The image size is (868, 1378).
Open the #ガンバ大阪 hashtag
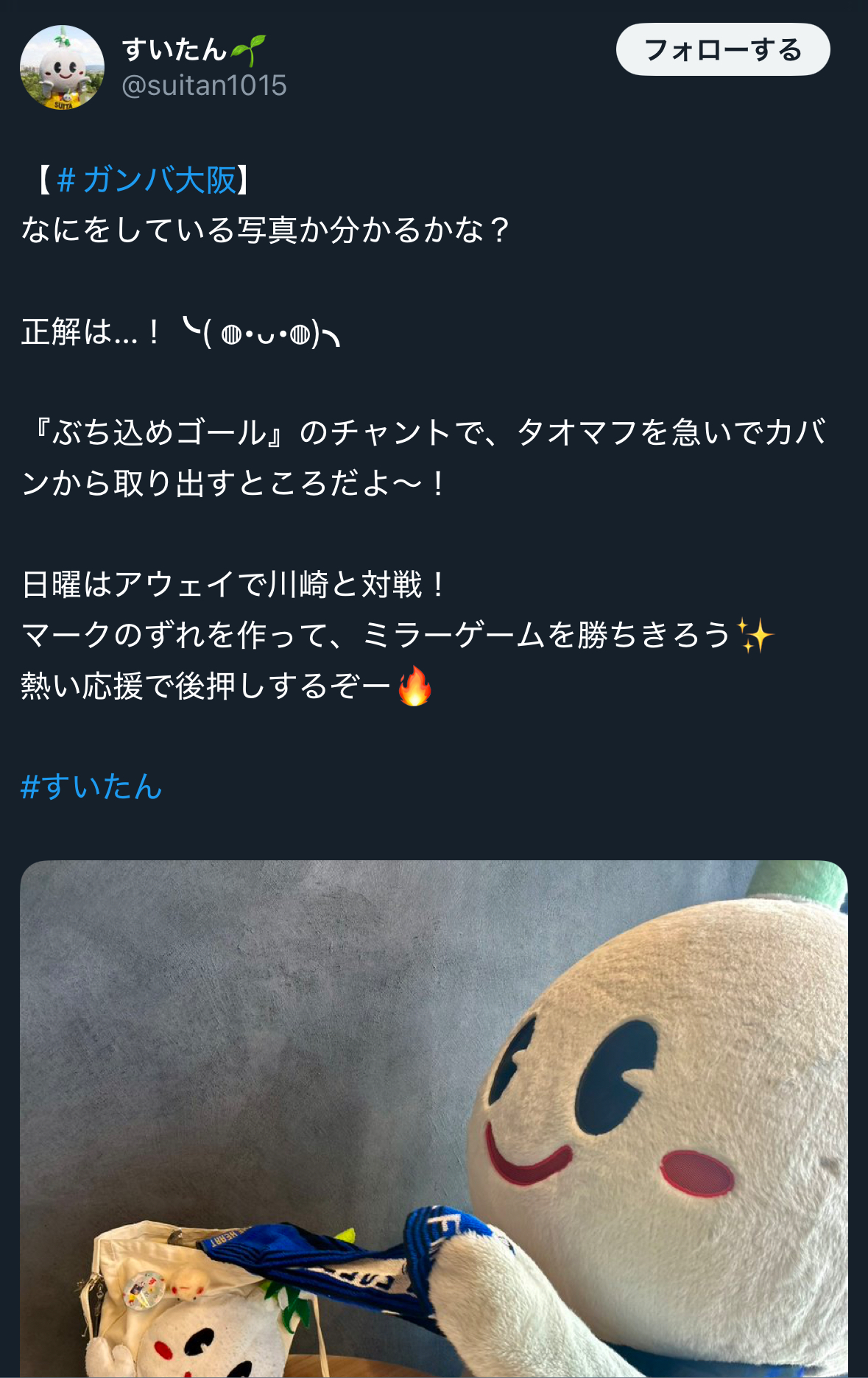pos(147,180)
